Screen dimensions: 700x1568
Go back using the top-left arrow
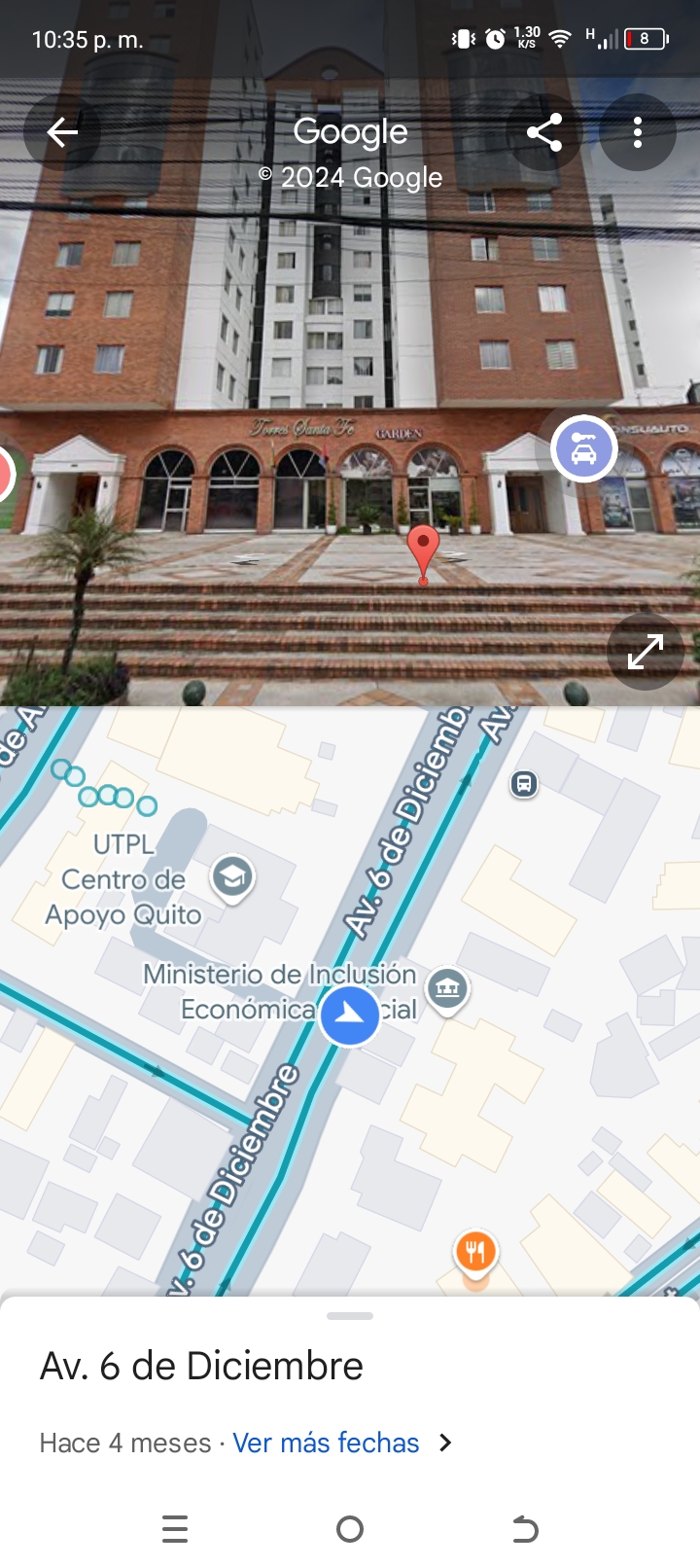tap(62, 132)
